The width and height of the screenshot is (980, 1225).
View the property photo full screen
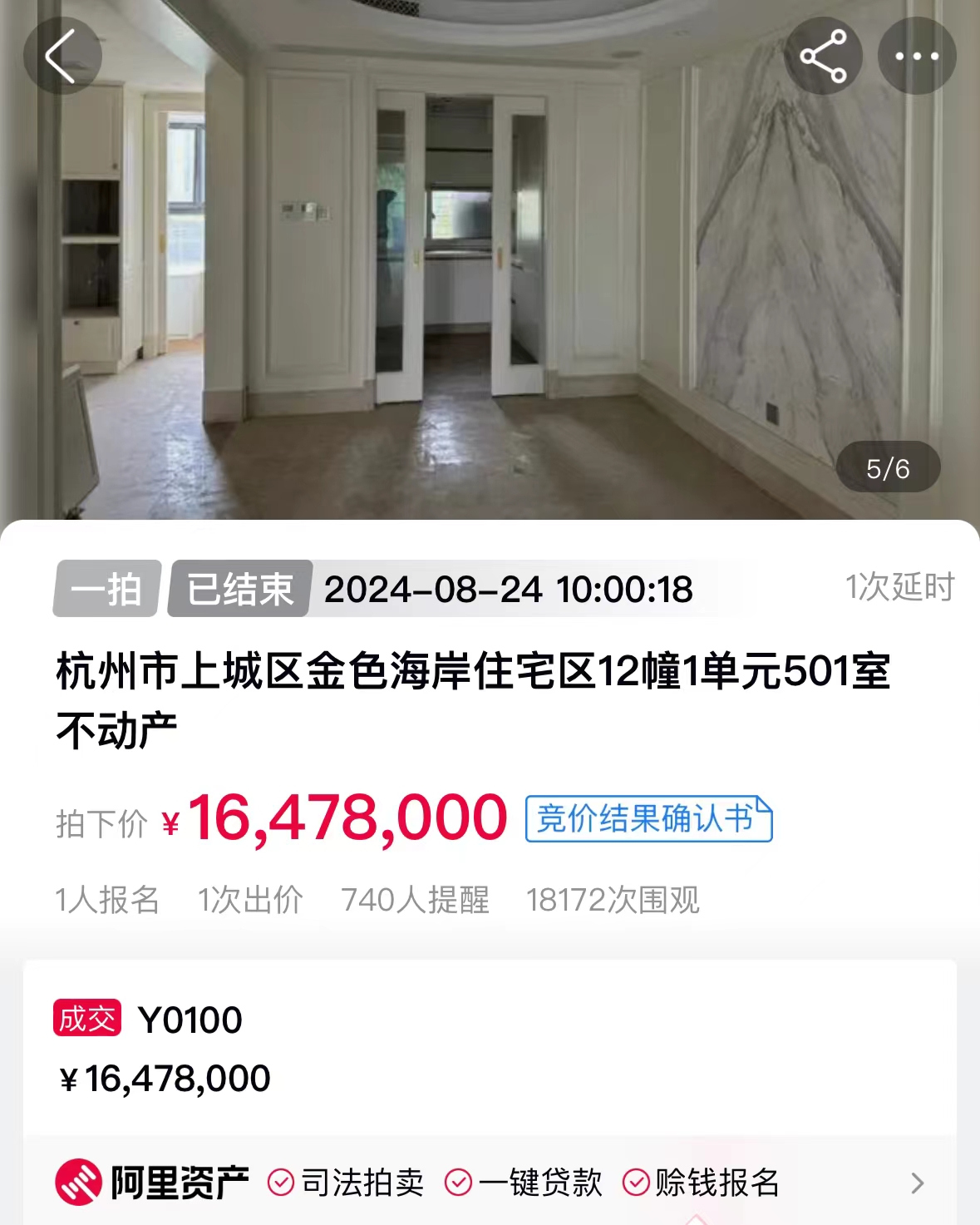point(490,274)
